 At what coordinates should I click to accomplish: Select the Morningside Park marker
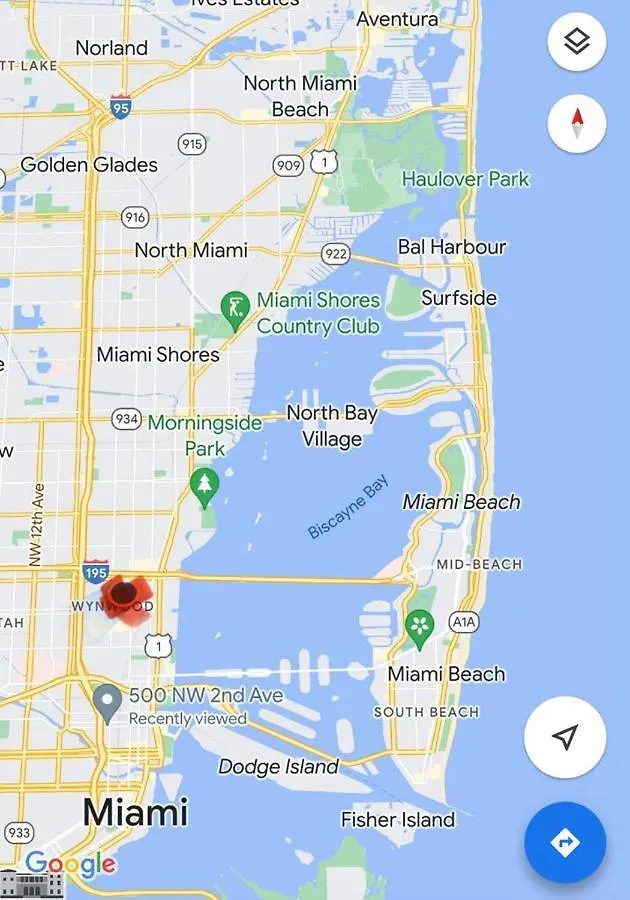pos(204,487)
